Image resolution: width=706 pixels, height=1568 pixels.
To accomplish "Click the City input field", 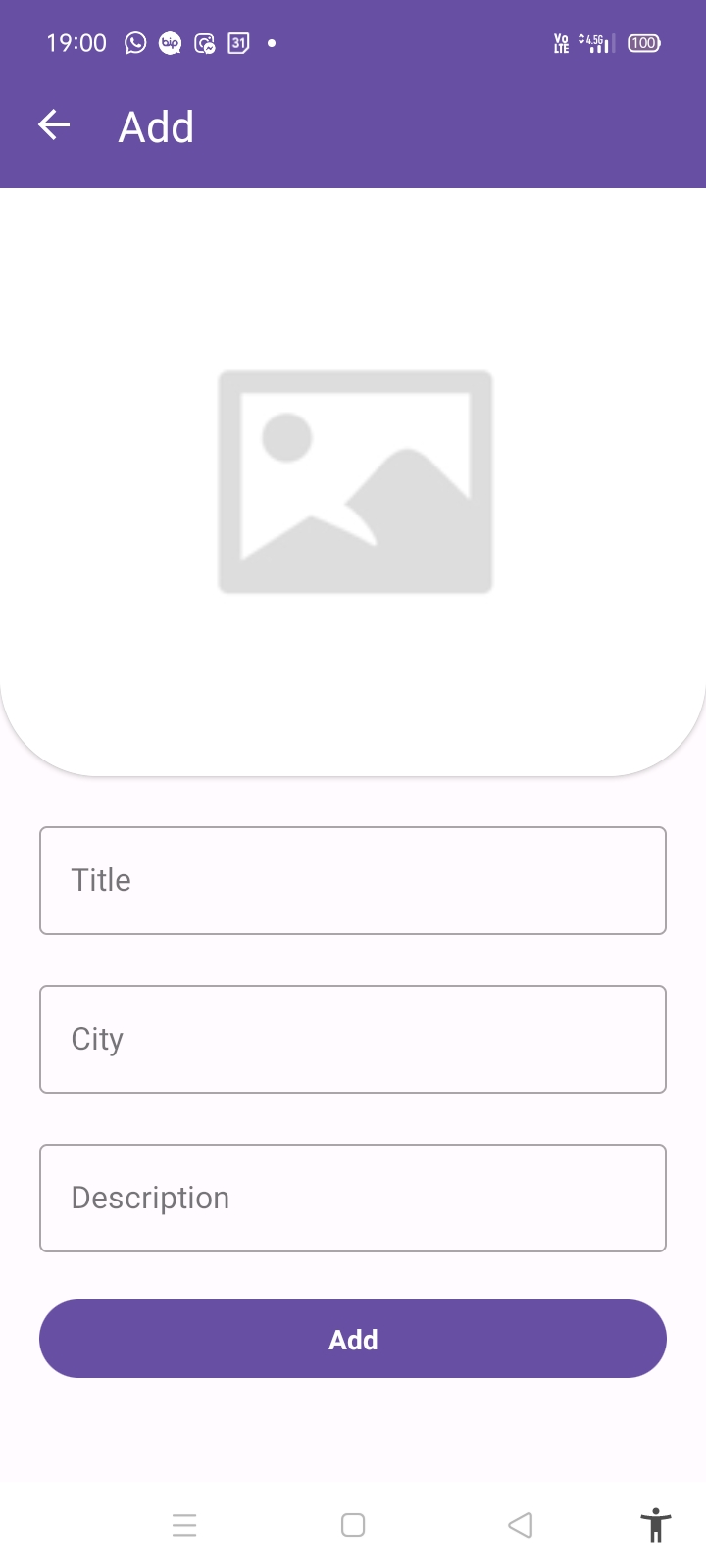I will click(x=353, y=1039).
